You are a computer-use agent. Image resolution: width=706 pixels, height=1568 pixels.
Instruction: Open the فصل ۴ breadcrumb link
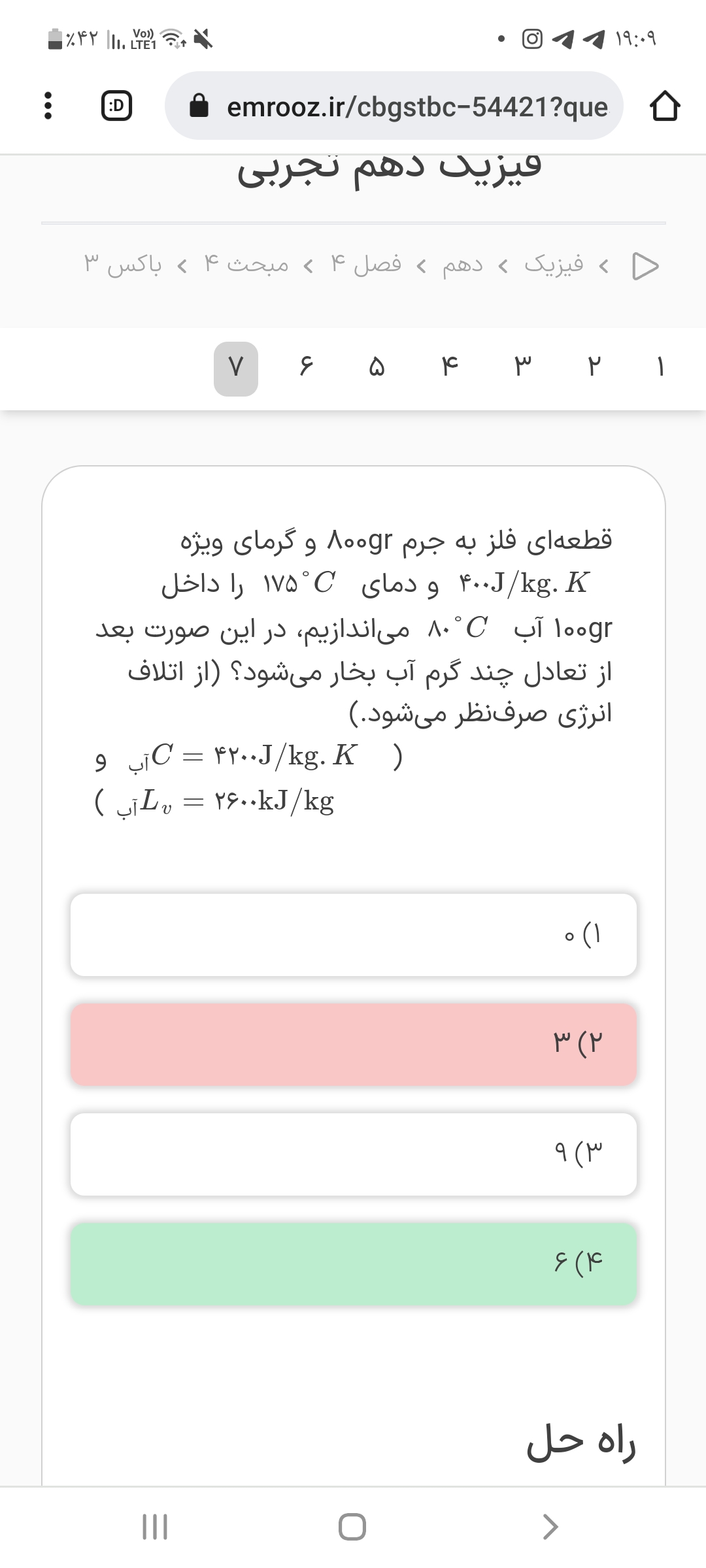point(366,265)
